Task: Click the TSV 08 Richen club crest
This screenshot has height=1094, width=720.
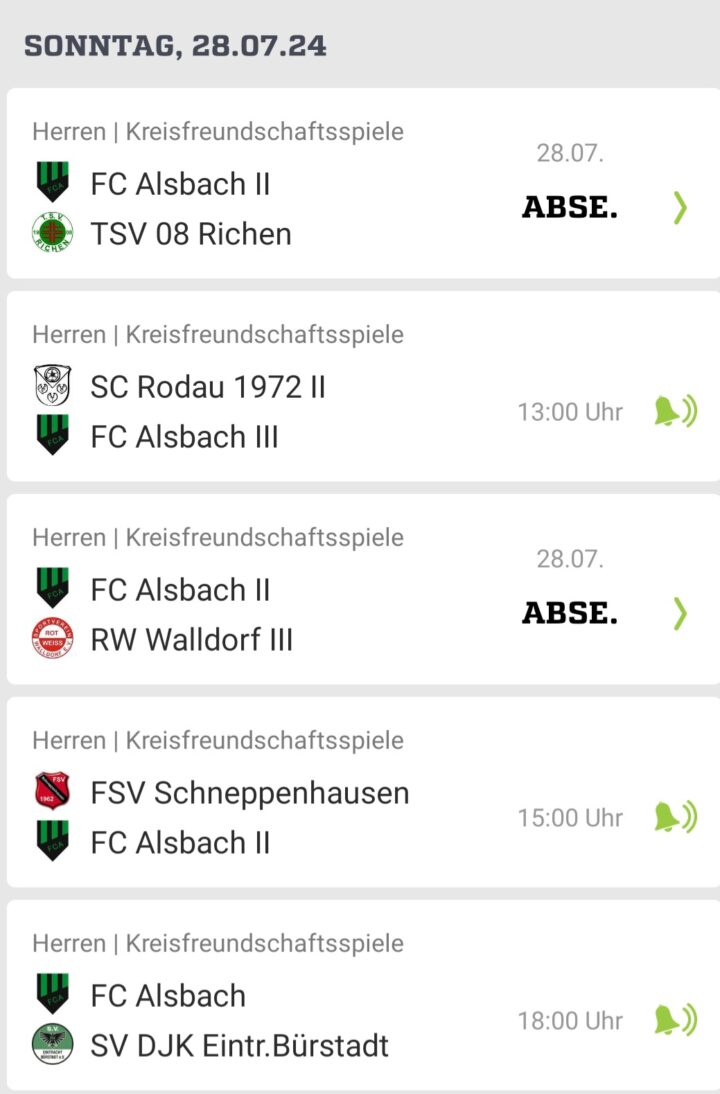Action: coord(55,233)
